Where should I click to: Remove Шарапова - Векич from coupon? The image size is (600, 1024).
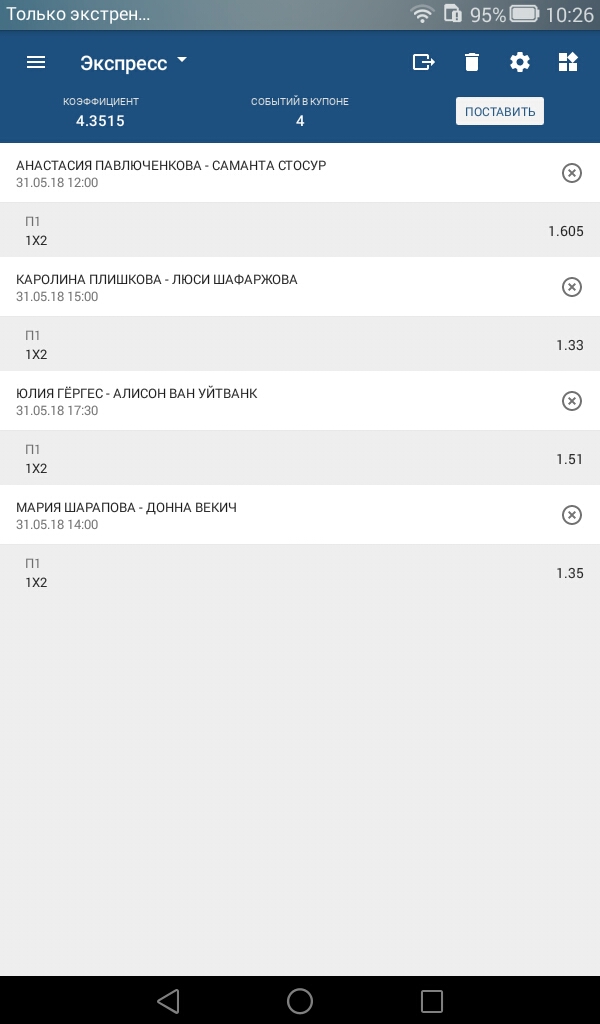click(x=572, y=515)
